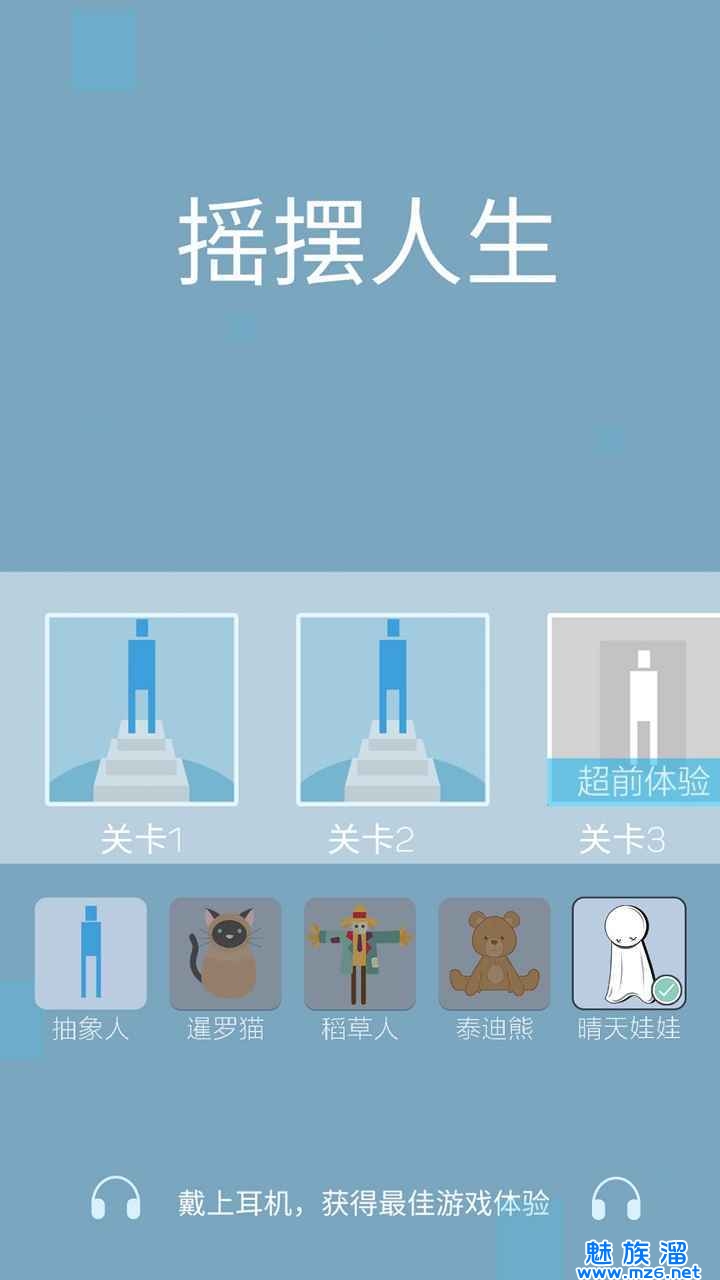Start level 关卡1
720x1280 pixels.
click(x=141, y=709)
